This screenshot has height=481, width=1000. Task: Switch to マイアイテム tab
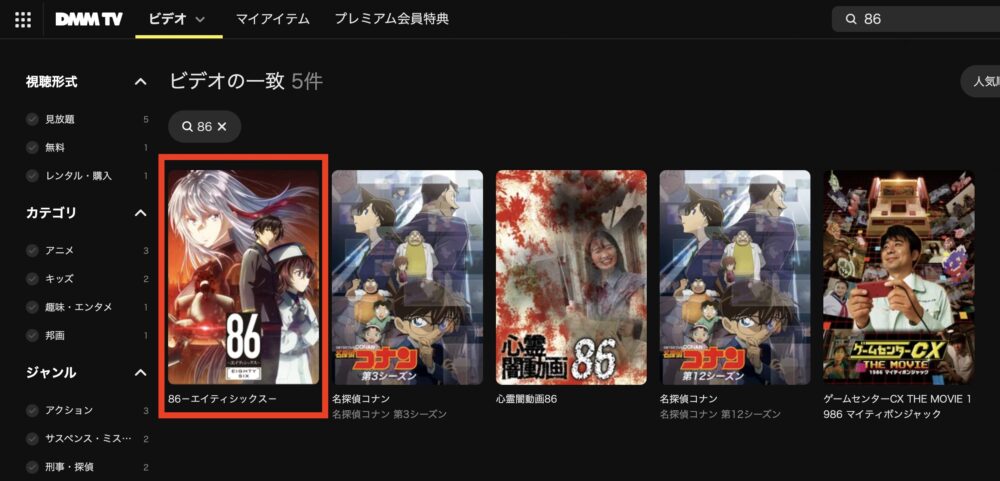tap(272, 19)
